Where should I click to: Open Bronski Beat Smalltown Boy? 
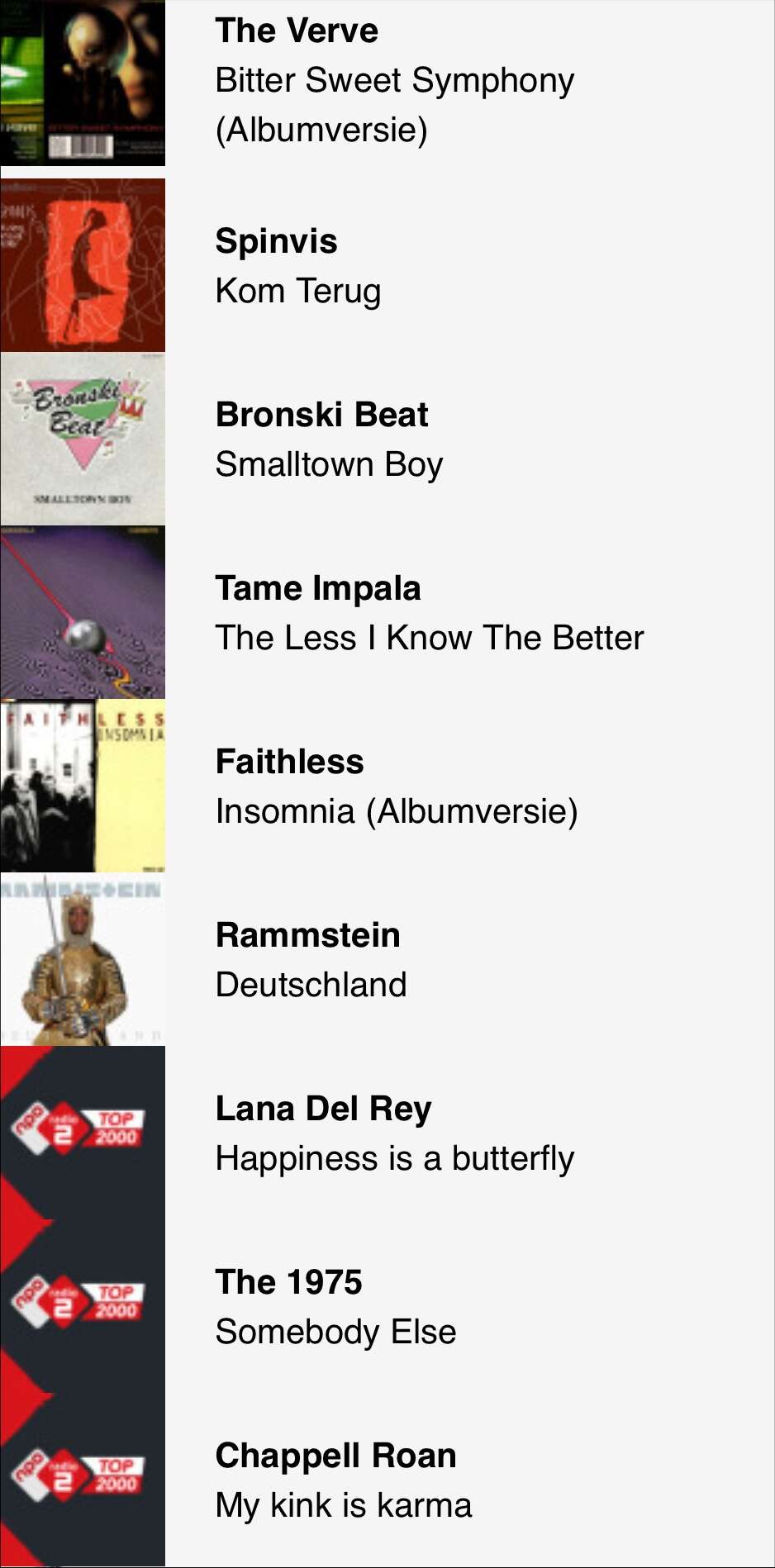(x=387, y=439)
